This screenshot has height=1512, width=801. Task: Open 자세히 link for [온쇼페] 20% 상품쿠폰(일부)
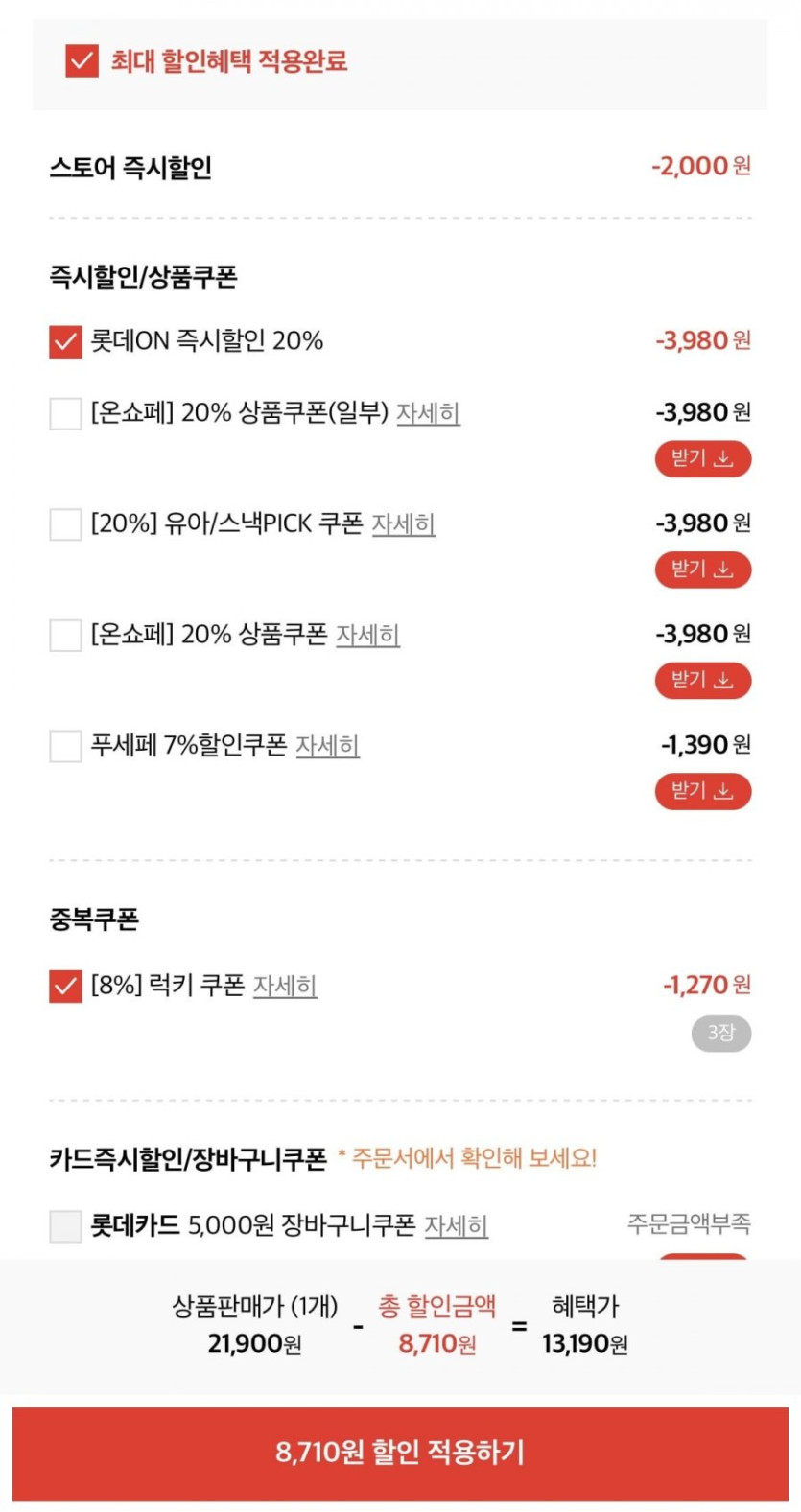[x=428, y=413]
